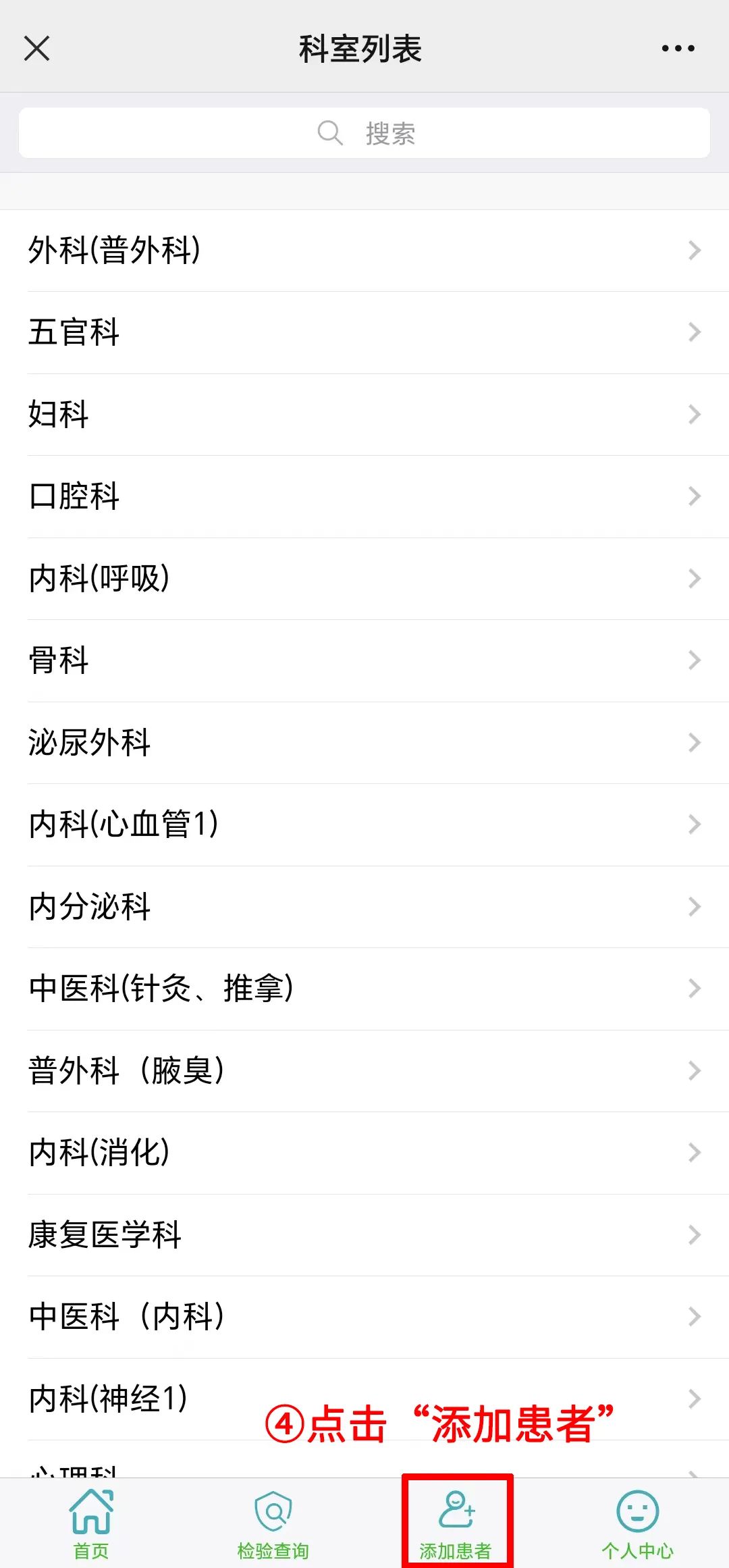The height and width of the screenshot is (1568, 729).
Task: Open 普外科（腋臭） row
Action: 364,1070
